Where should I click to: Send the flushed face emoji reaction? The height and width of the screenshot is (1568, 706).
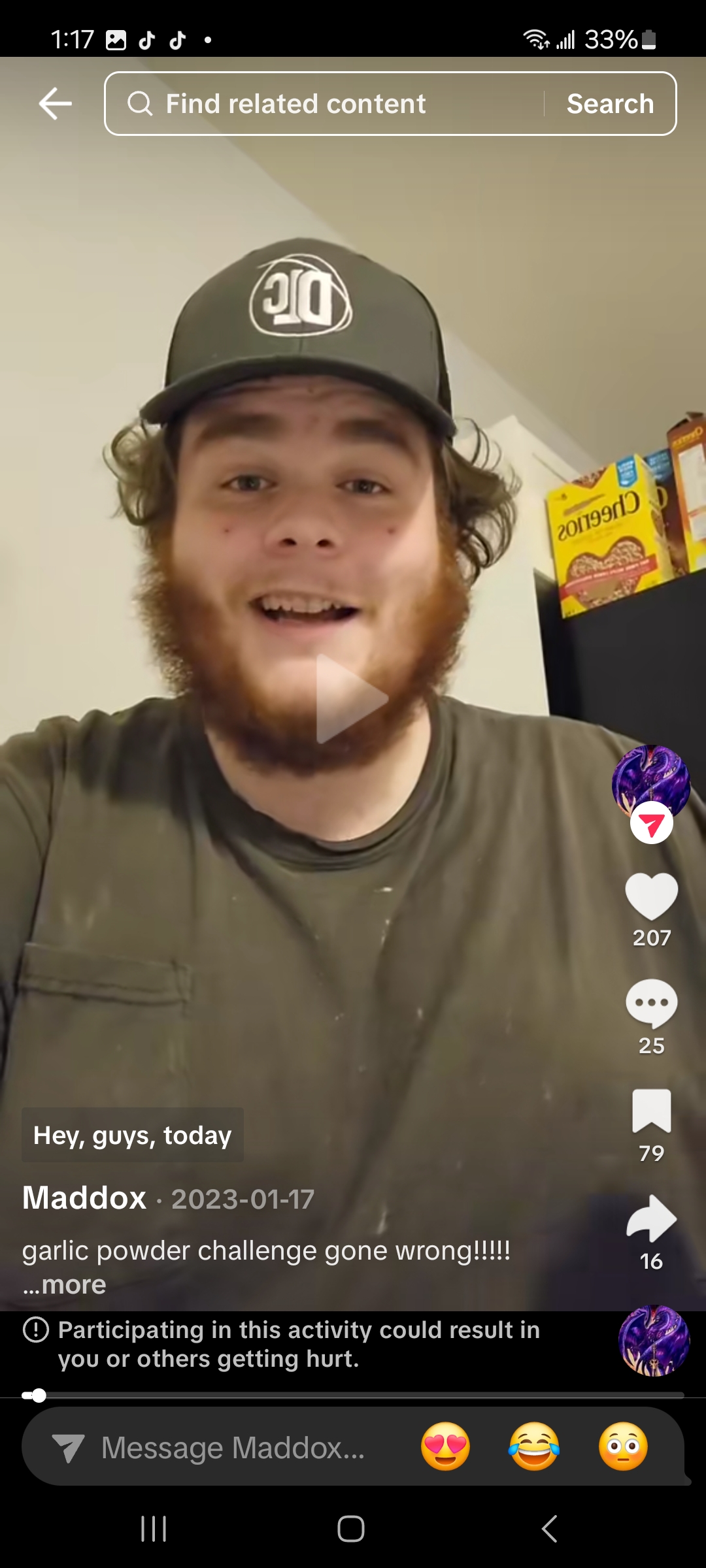(623, 1446)
